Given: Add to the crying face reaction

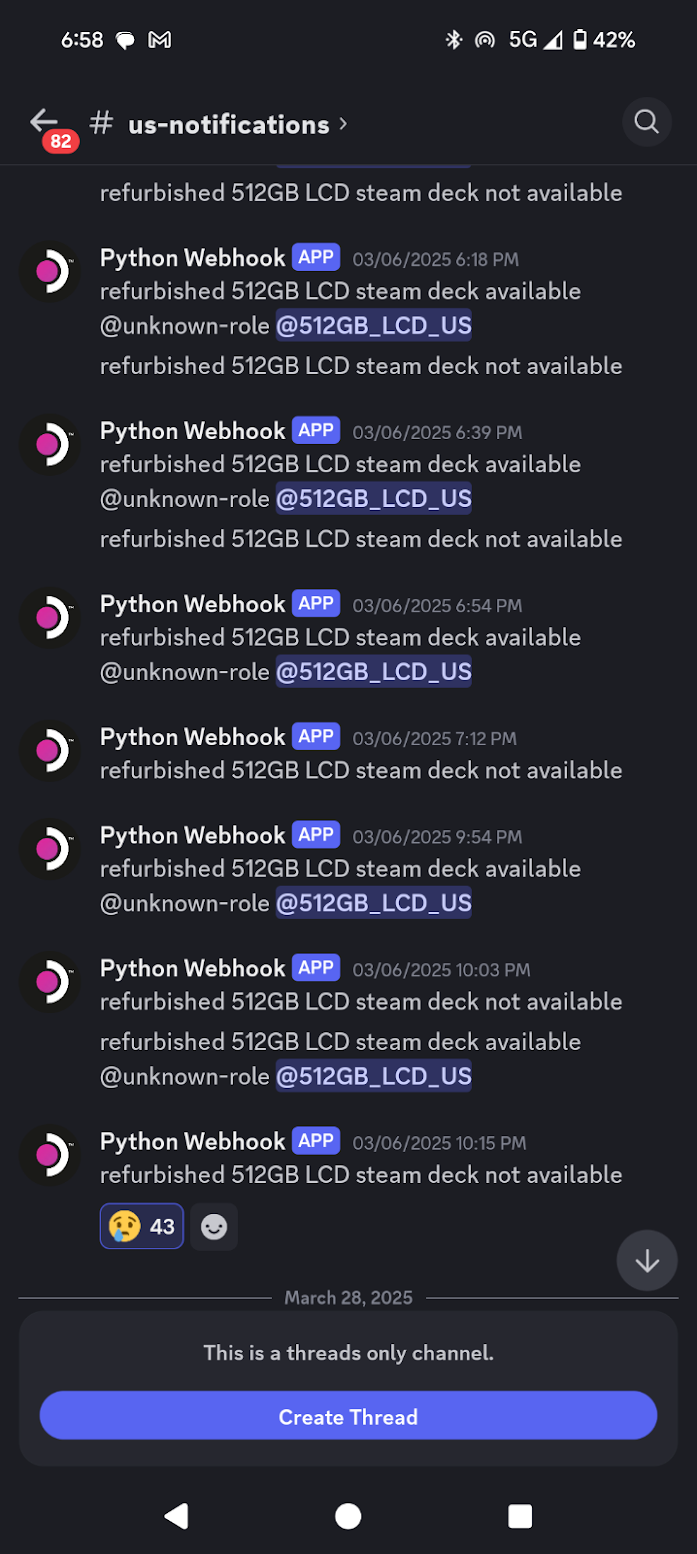Looking at the screenshot, I should (x=142, y=1226).
